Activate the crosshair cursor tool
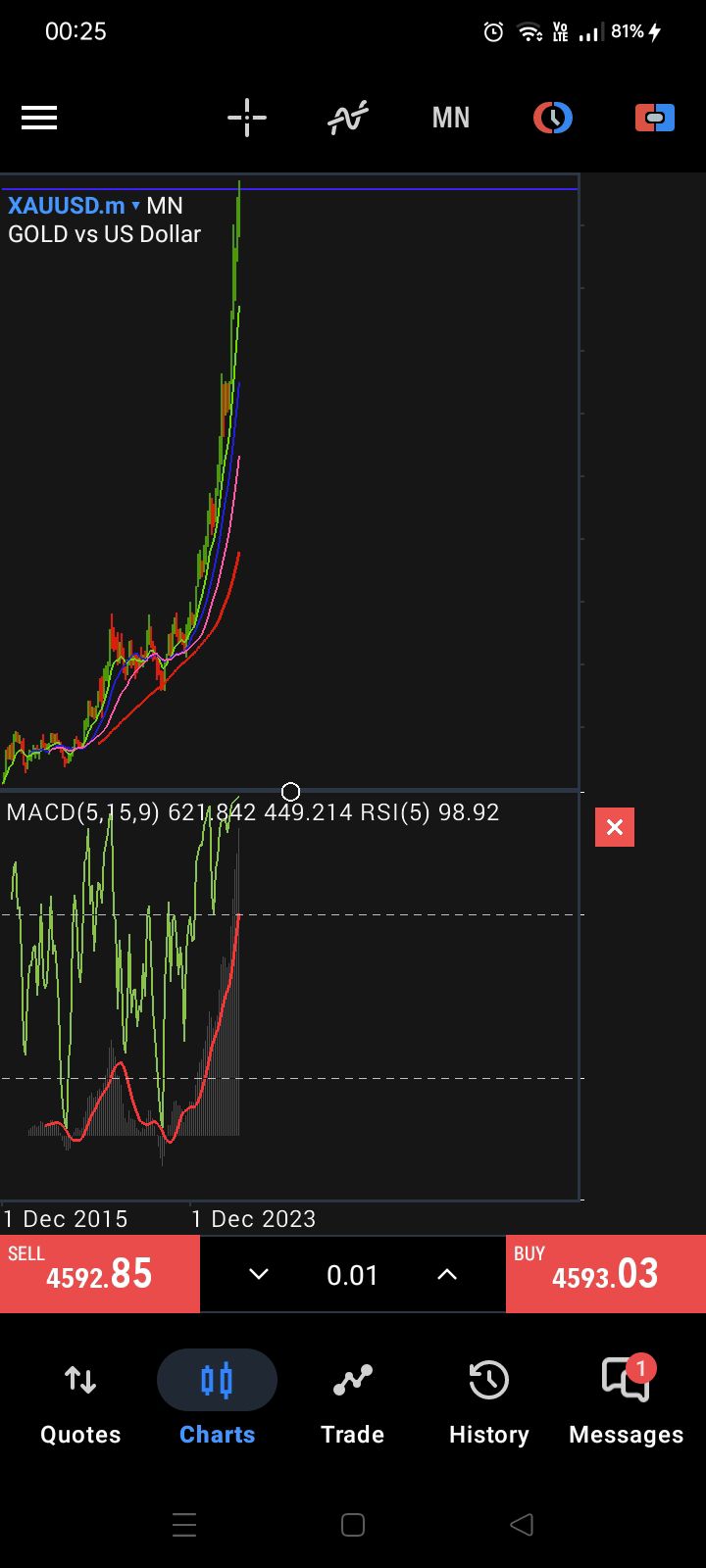This screenshot has width=706, height=1568. [247, 119]
